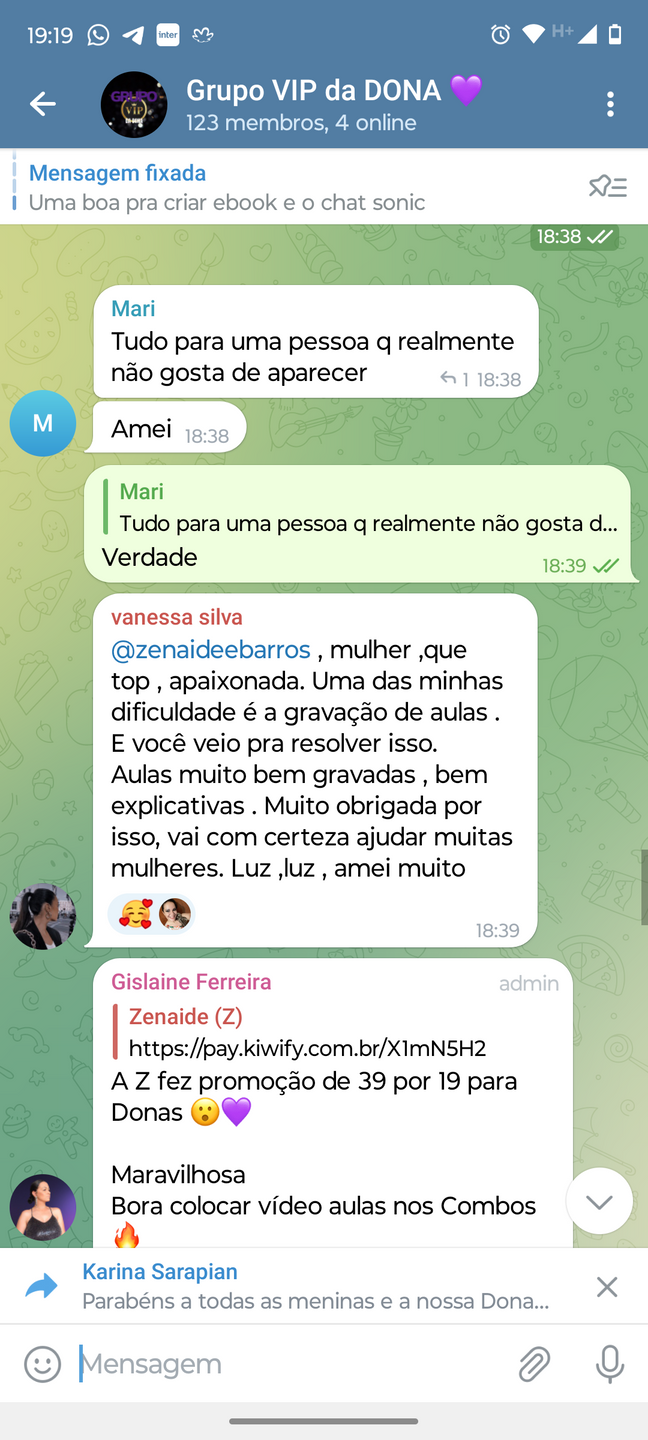Cancel forwarding Karina Sarapian's message
The image size is (648, 1440).
(607, 1287)
